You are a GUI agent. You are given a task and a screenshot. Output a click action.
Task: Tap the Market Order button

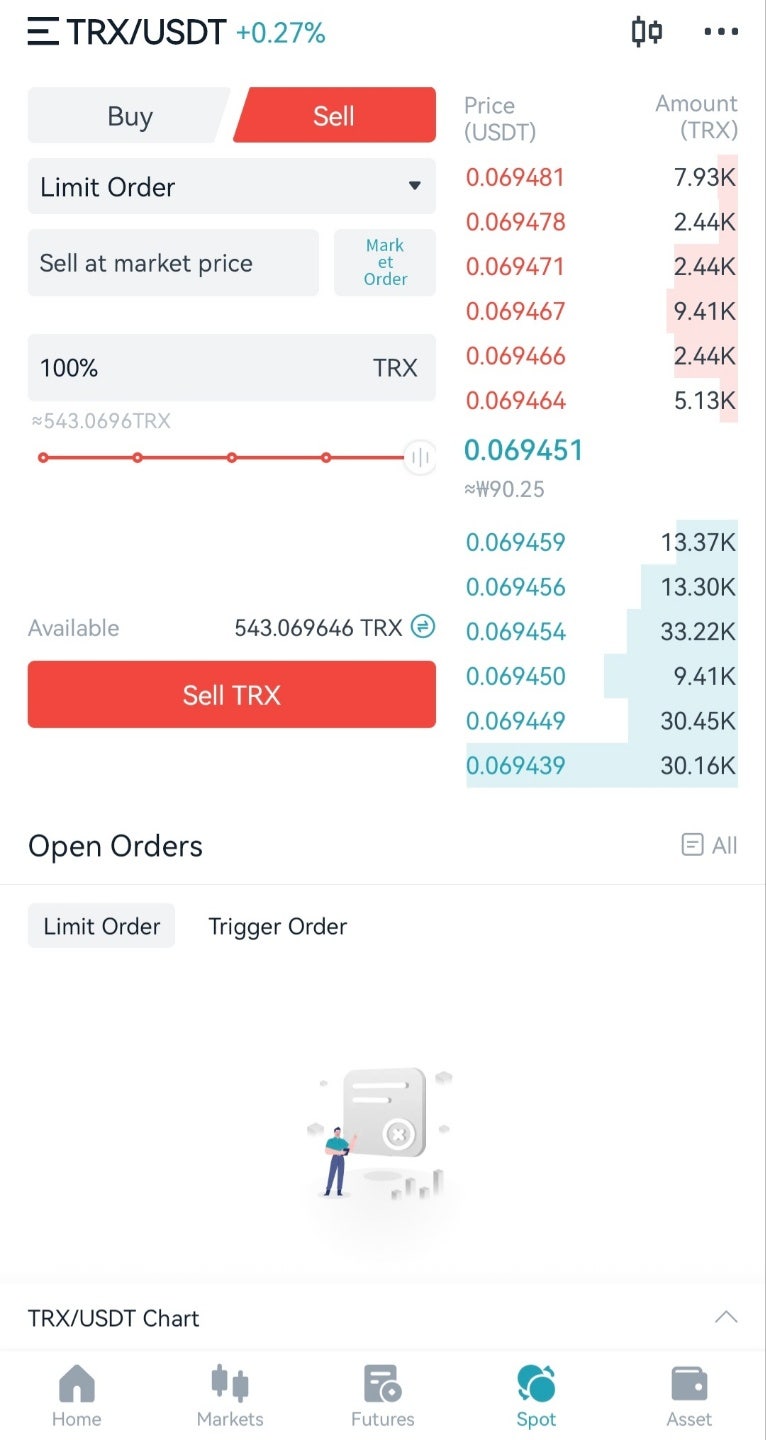point(385,263)
